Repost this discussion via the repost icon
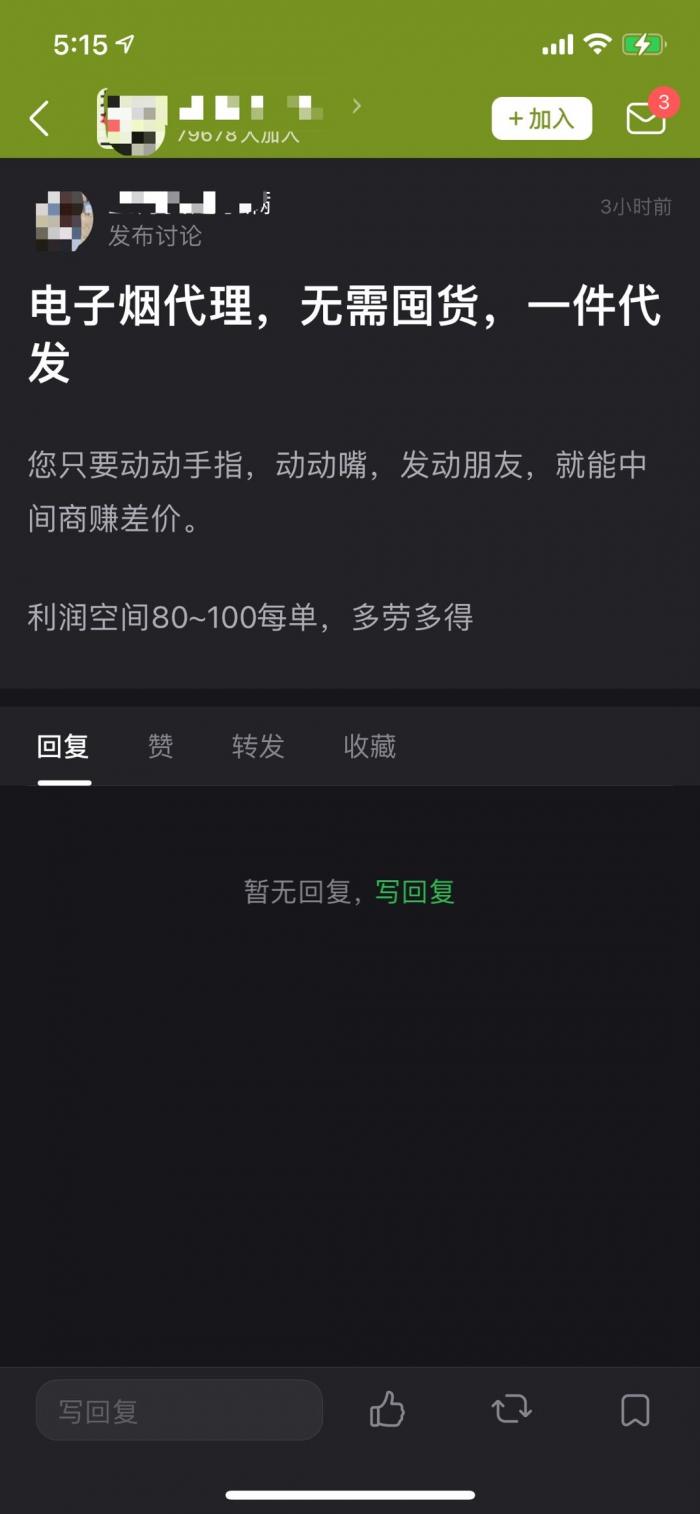This screenshot has width=700, height=1514. point(511,1410)
